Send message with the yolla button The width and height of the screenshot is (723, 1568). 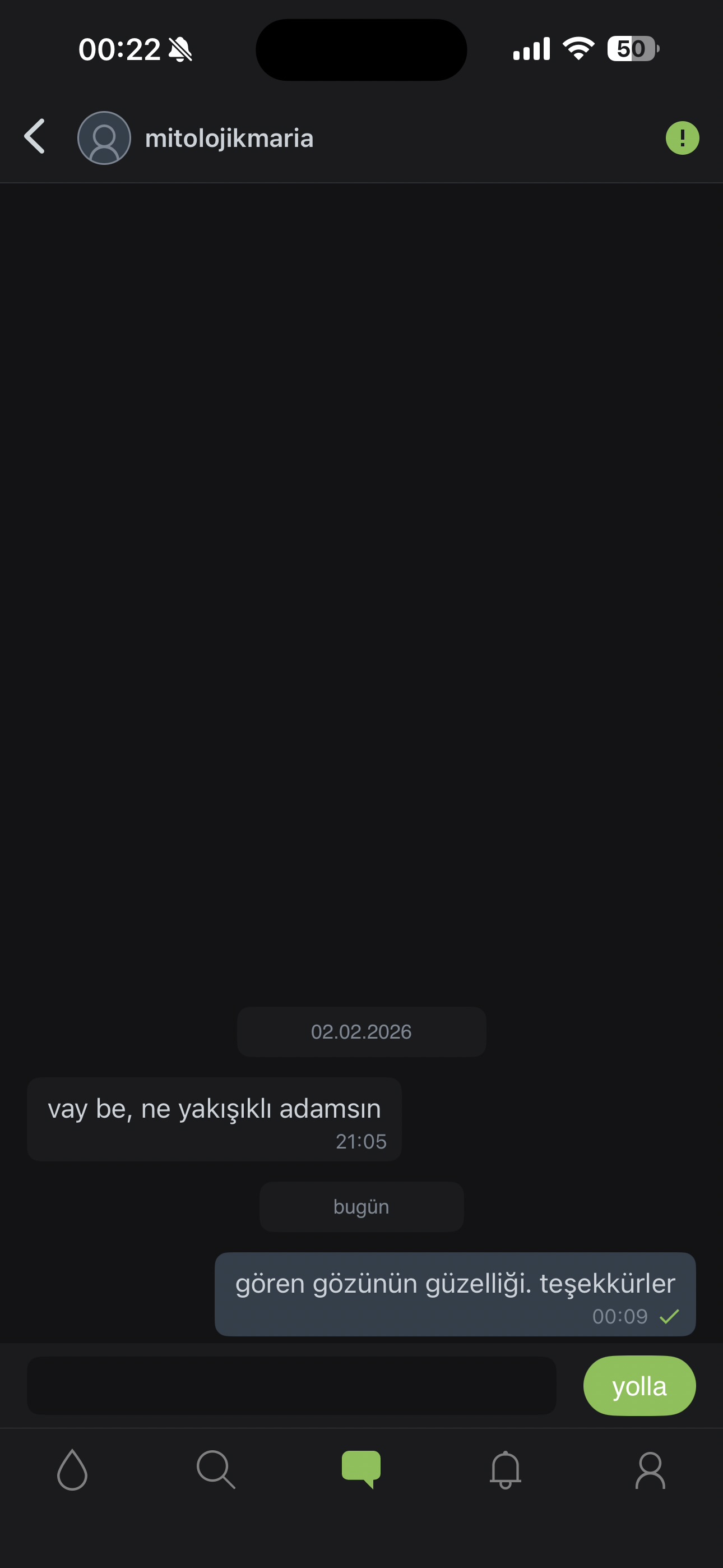click(x=639, y=1386)
